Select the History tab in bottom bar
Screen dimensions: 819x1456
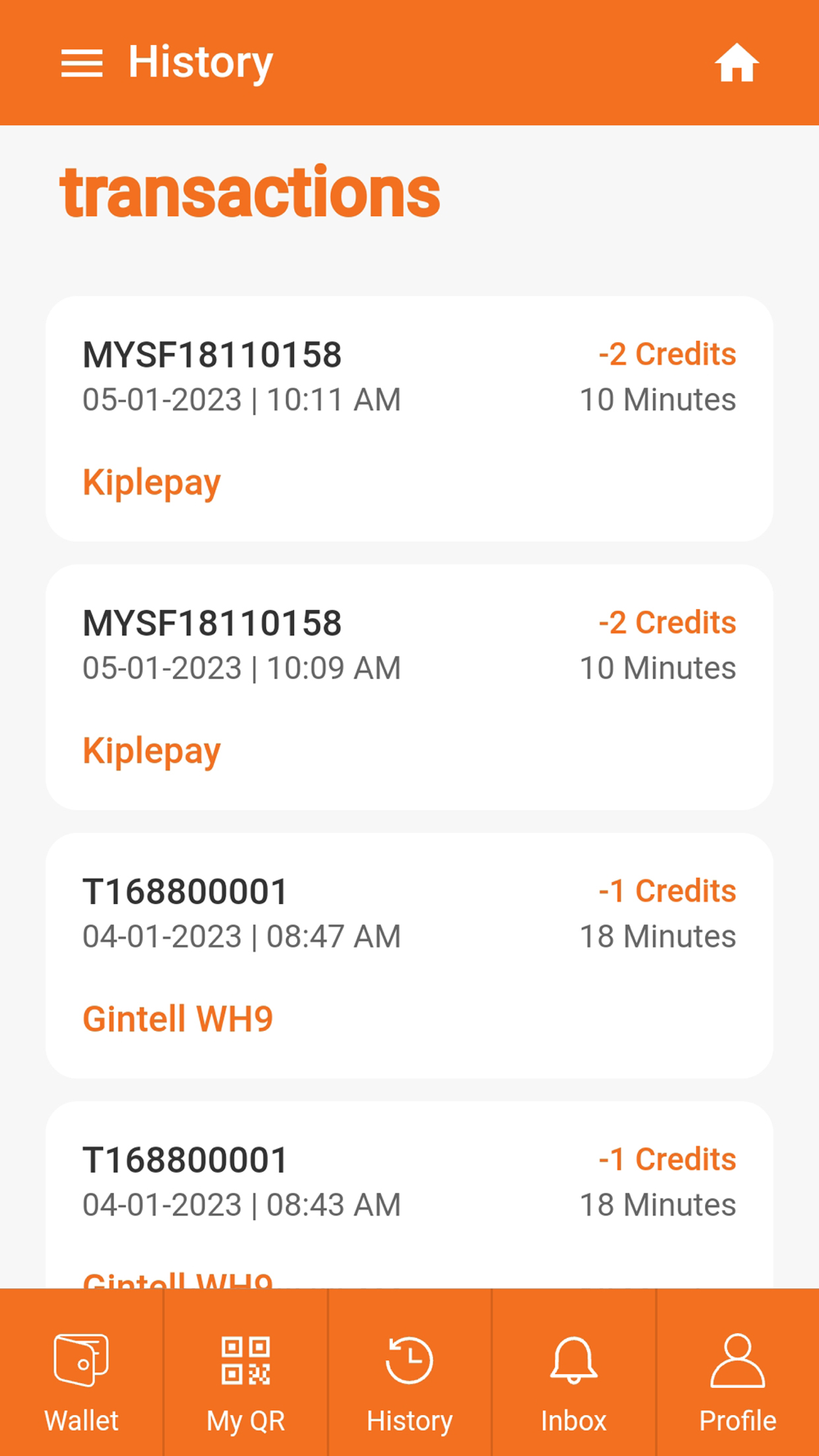click(x=409, y=1372)
